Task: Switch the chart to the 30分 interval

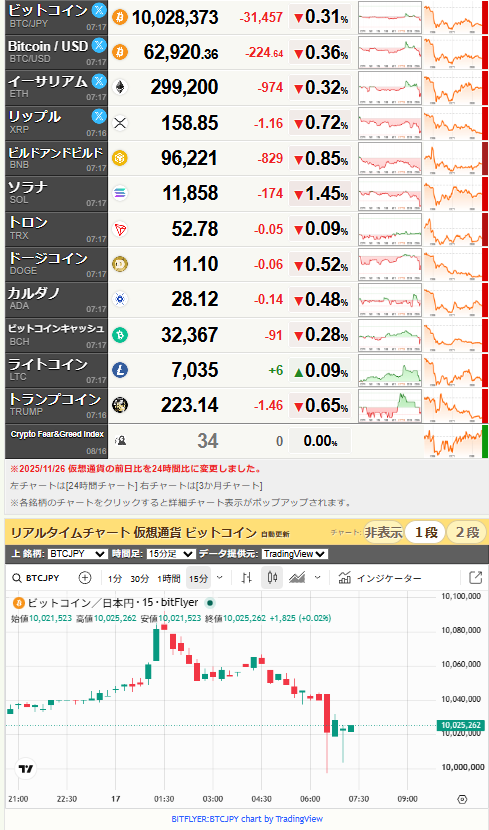Action: coord(139,579)
